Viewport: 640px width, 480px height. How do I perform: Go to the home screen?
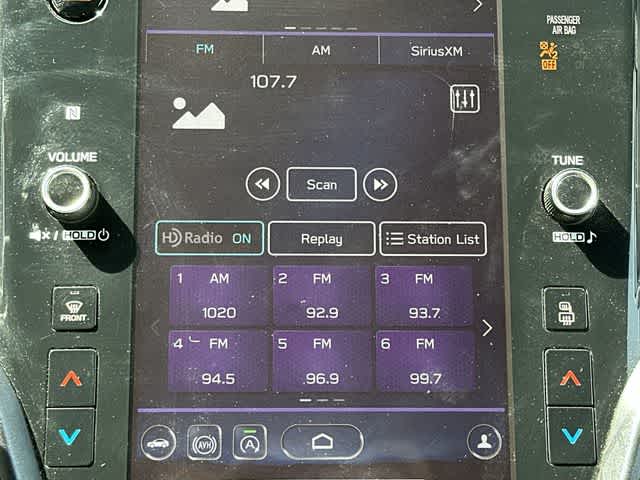click(321, 441)
